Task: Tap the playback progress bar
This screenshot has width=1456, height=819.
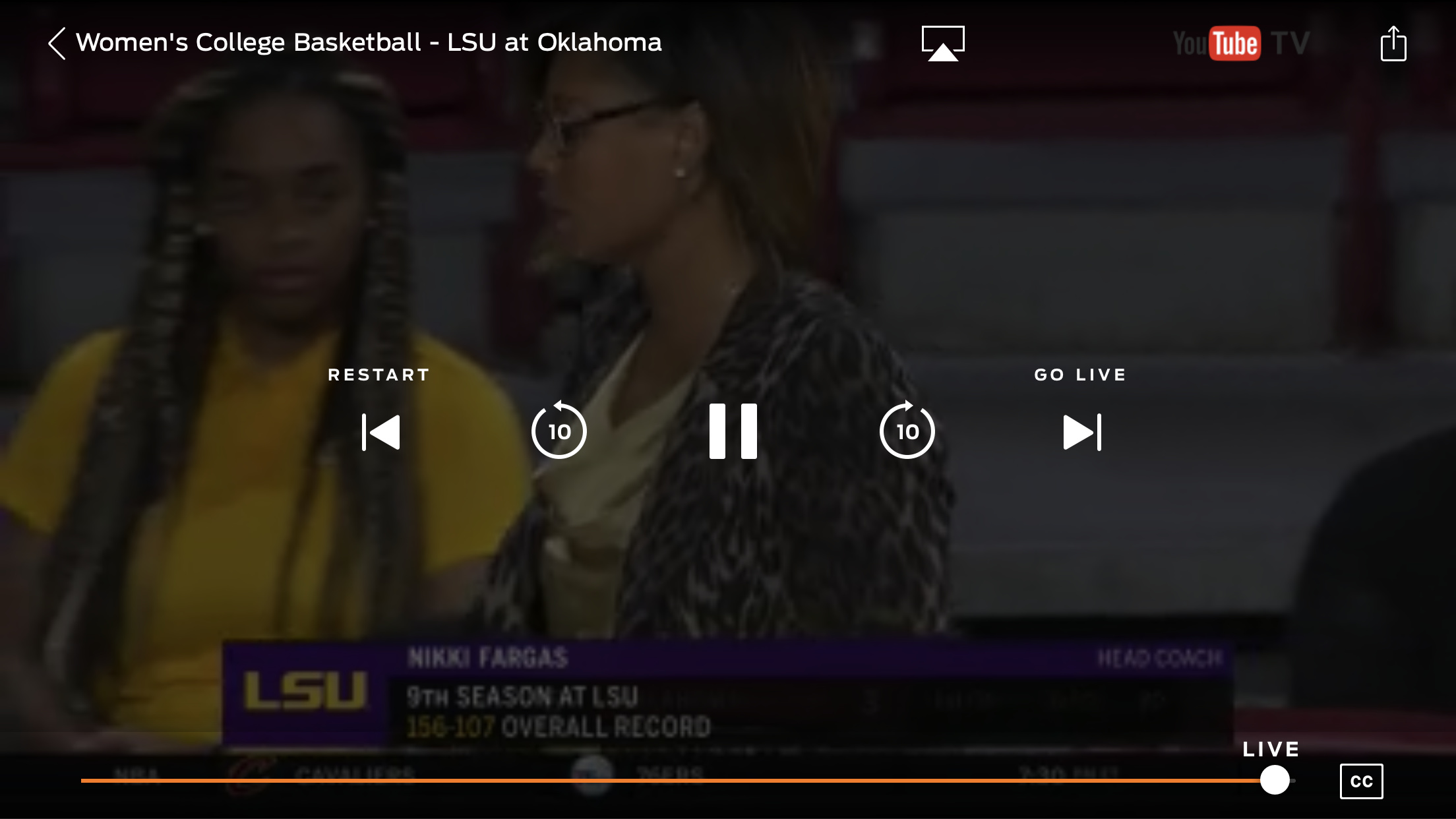Action: click(659, 781)
